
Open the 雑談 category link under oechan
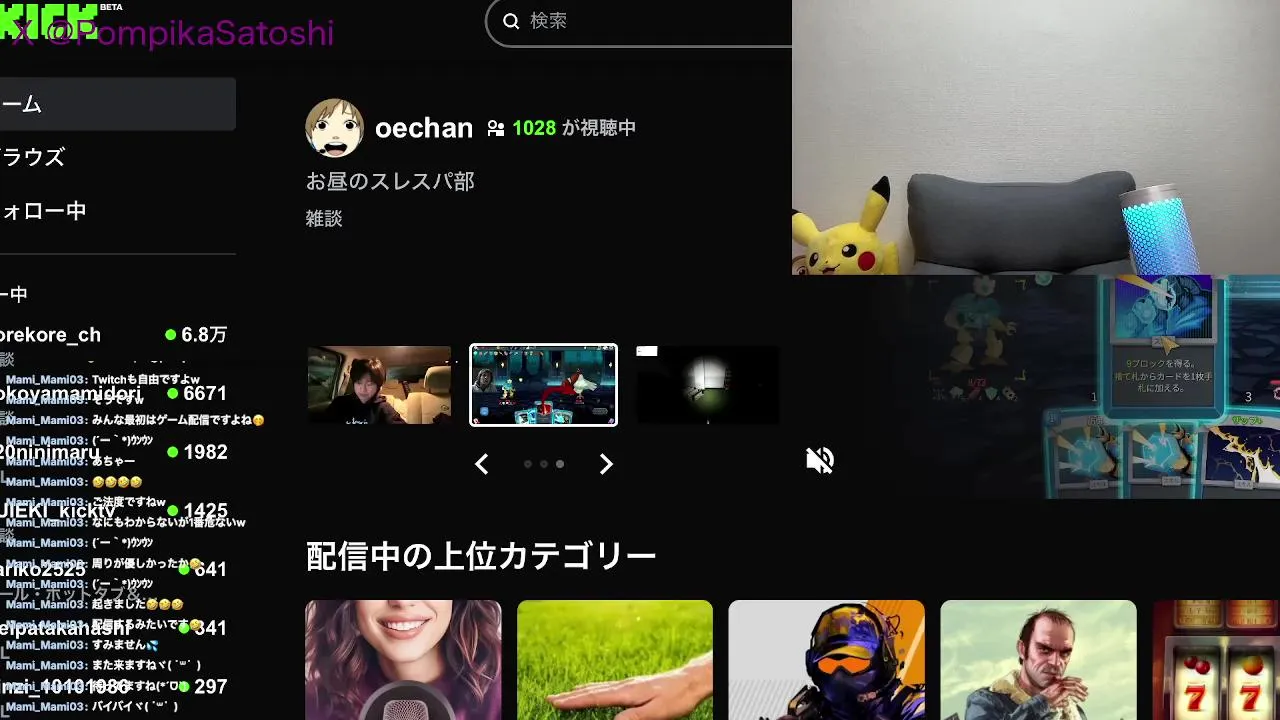pos(324,218)
